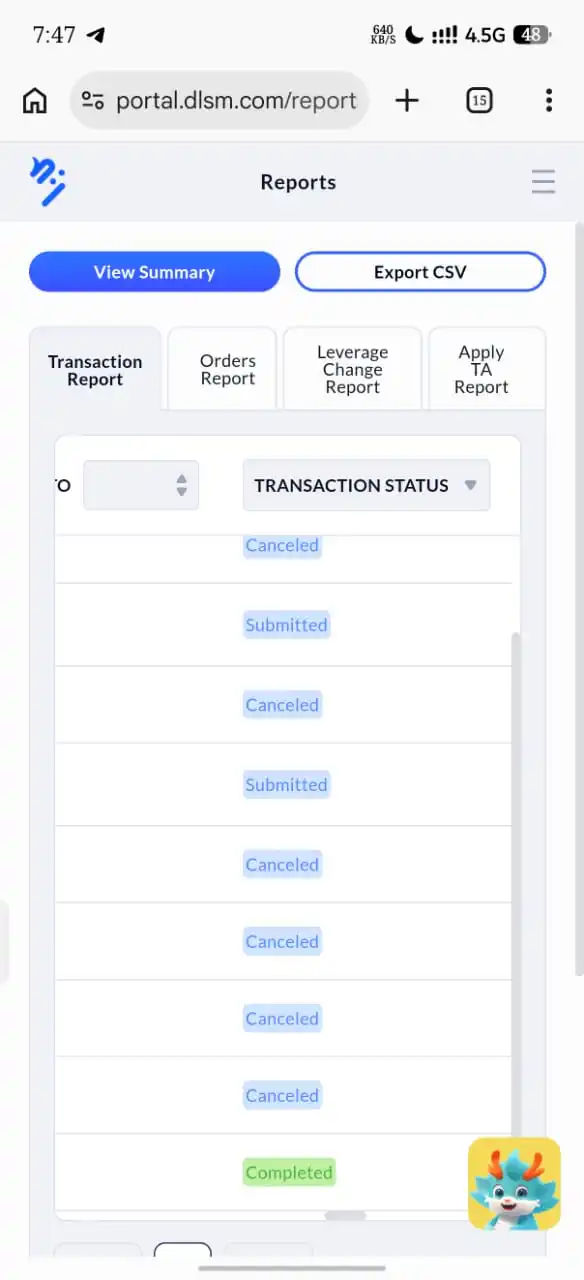Open the hamburger navigation menu
584x1280 pixels.
543,182
